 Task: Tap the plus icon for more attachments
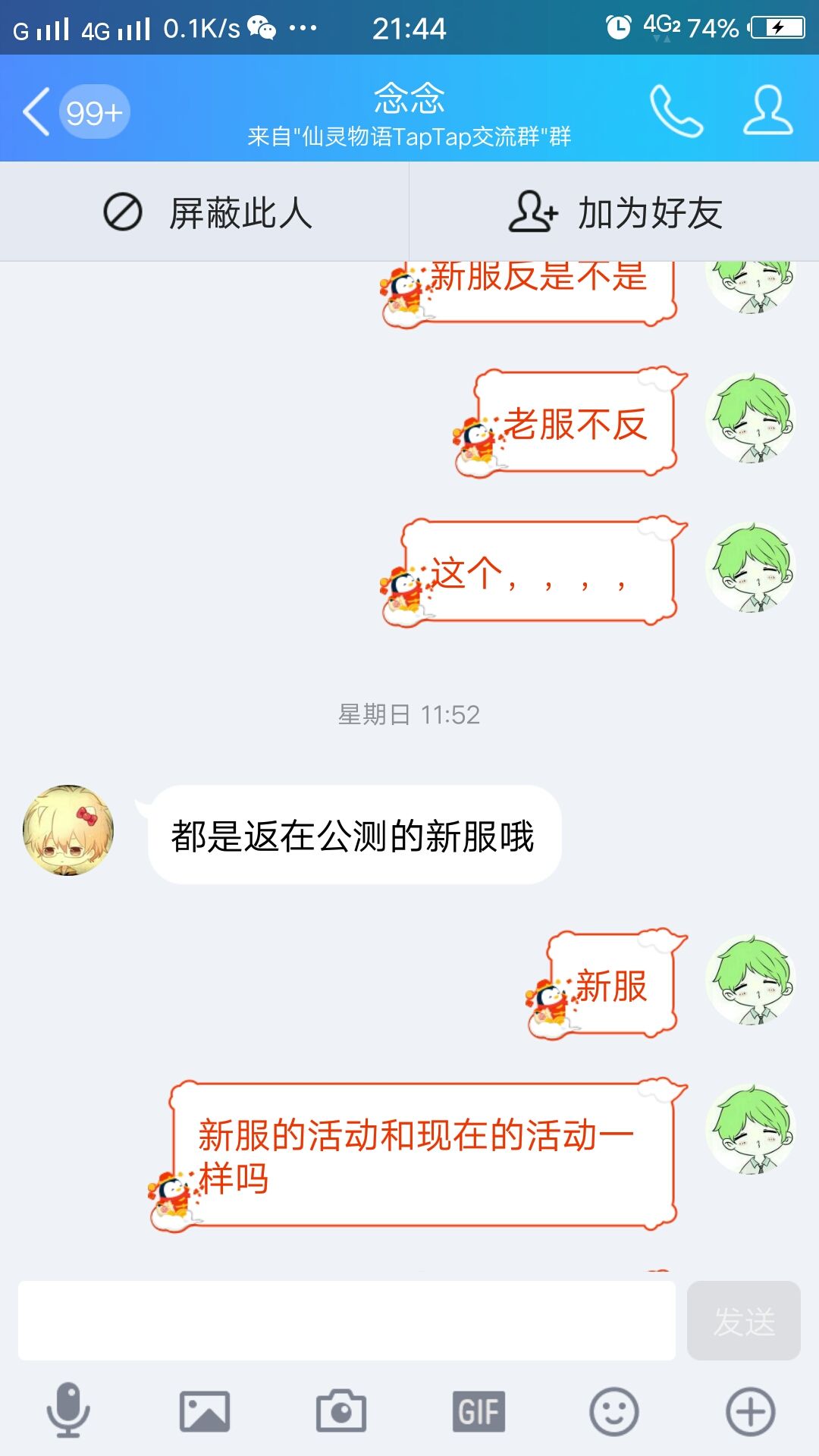pos(749,1412)
